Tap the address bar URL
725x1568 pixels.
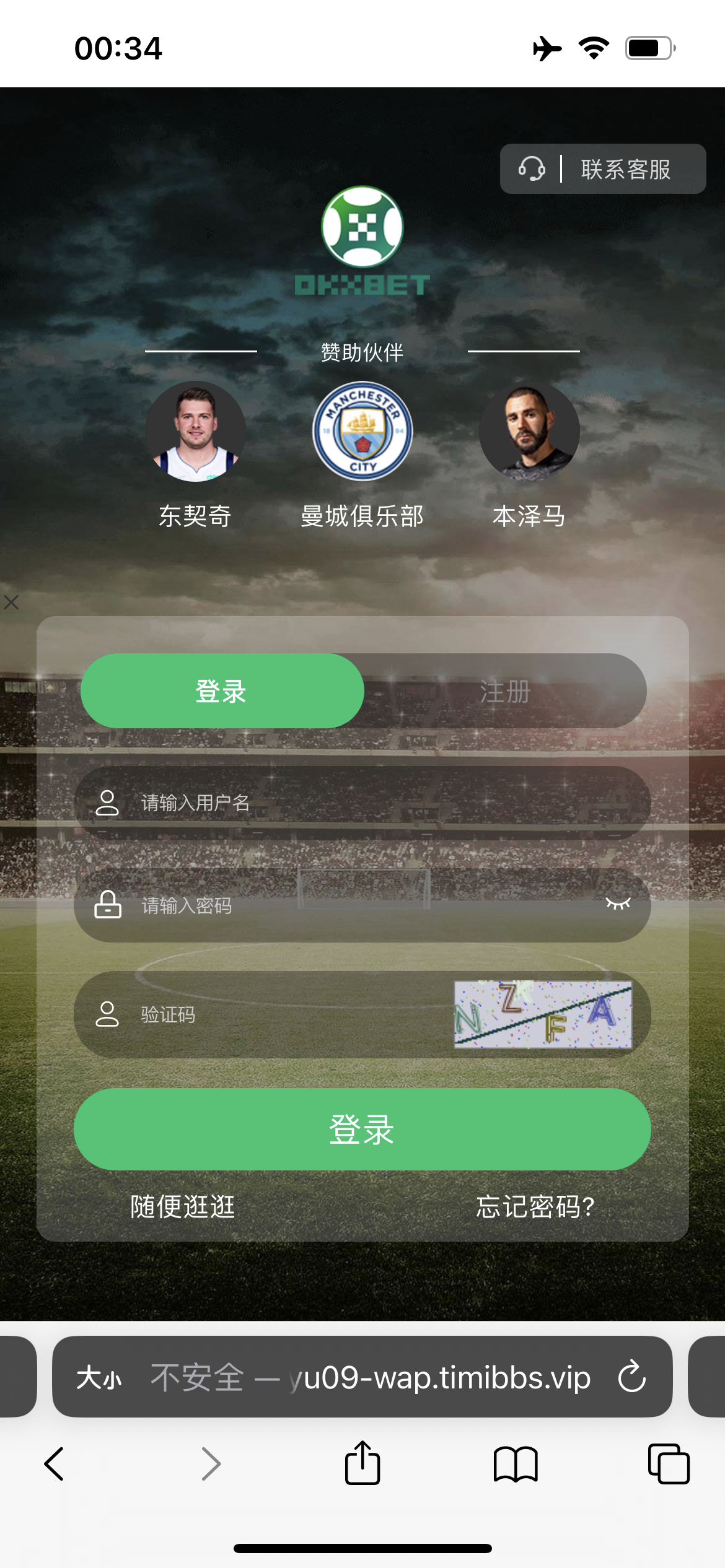point(371,1378)
